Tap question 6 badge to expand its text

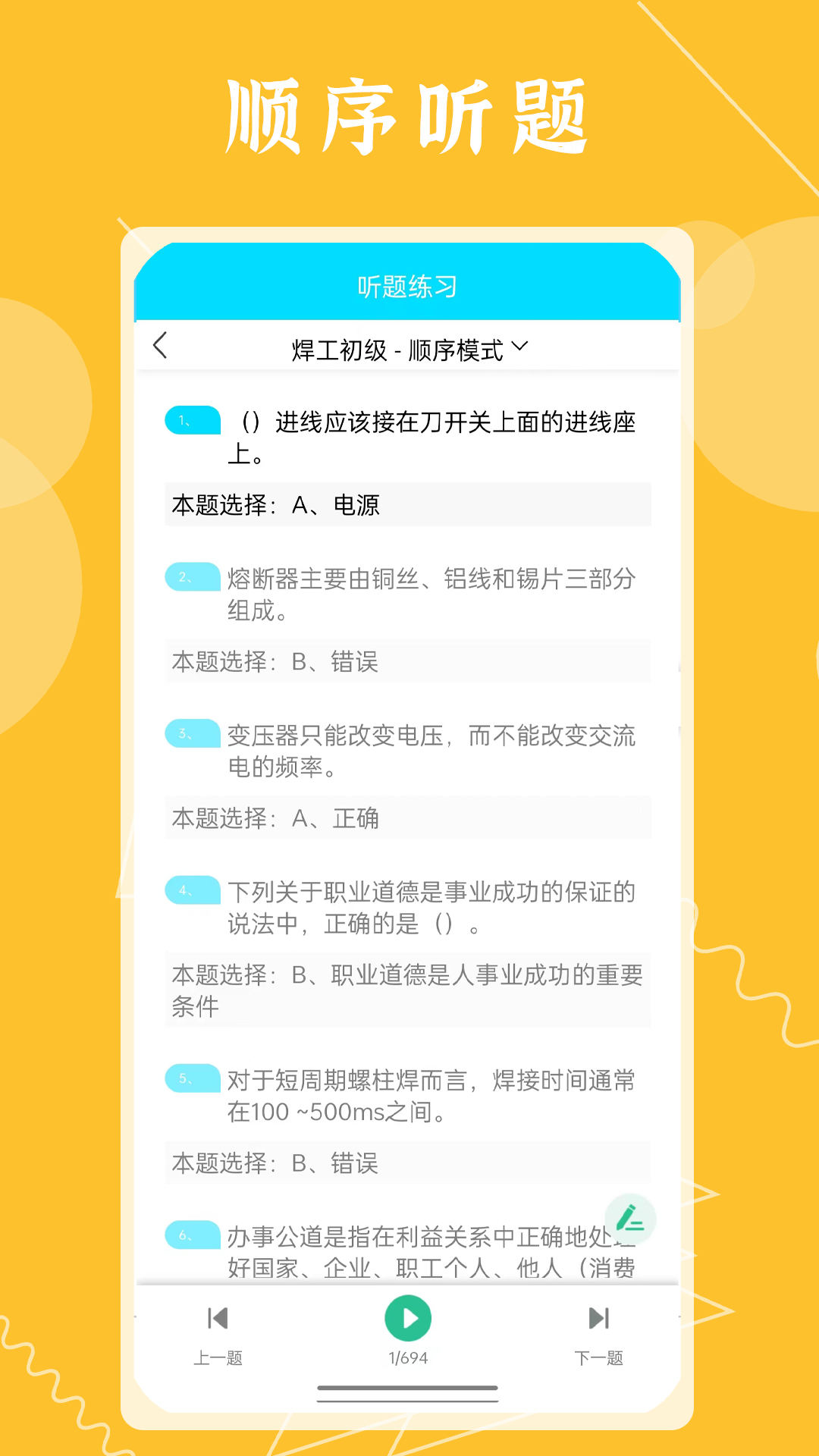point(192,1234)
